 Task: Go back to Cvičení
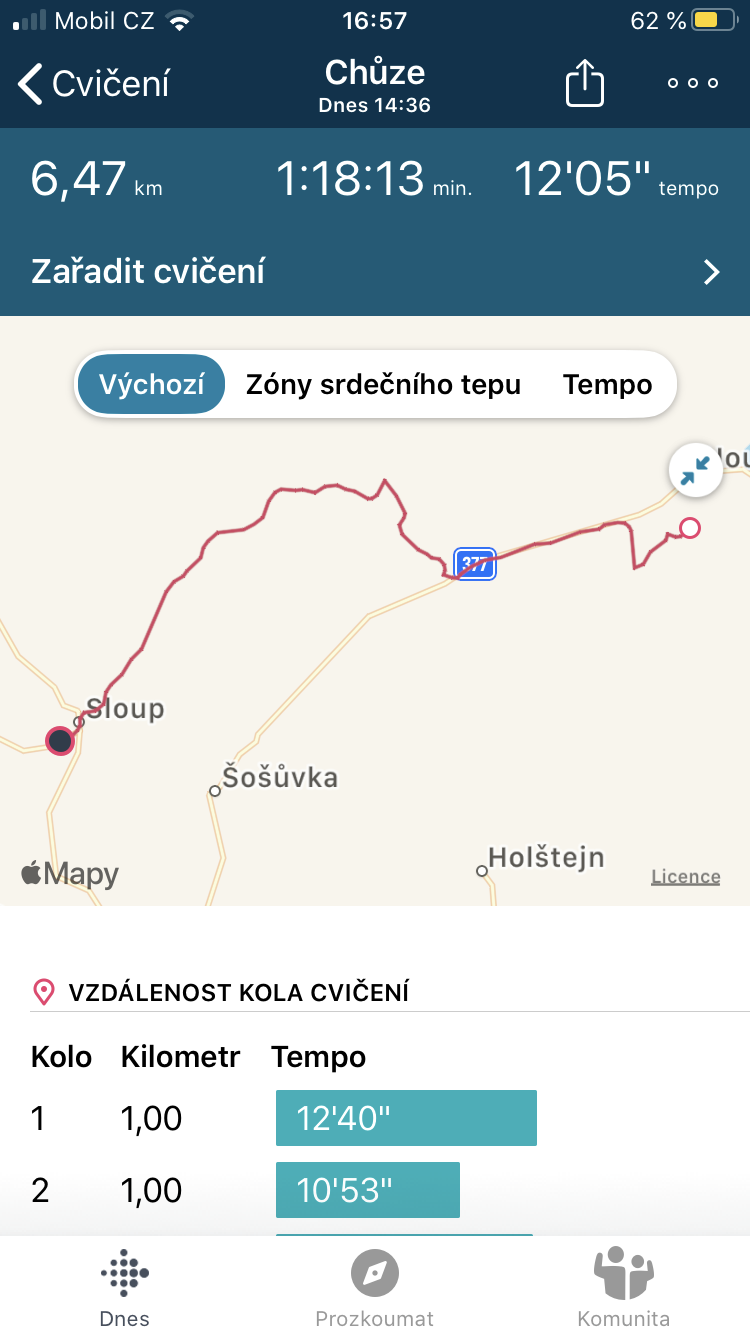coord(94,84)
